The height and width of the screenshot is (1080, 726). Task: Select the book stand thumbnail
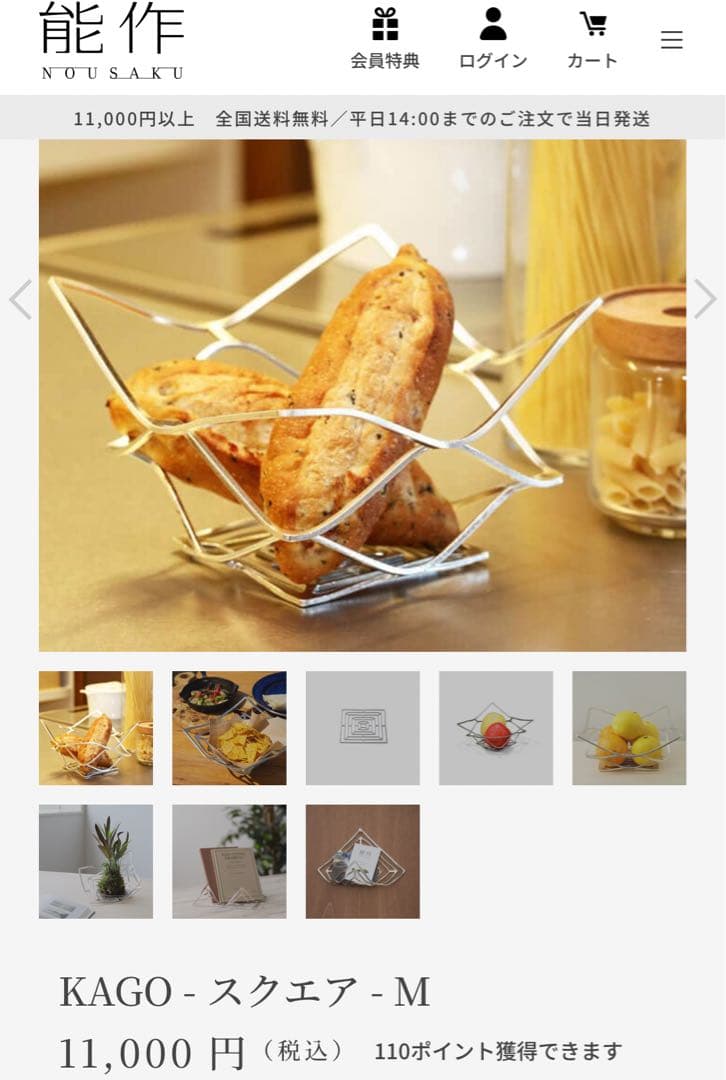pyautogui.click(x=229, y=862)
